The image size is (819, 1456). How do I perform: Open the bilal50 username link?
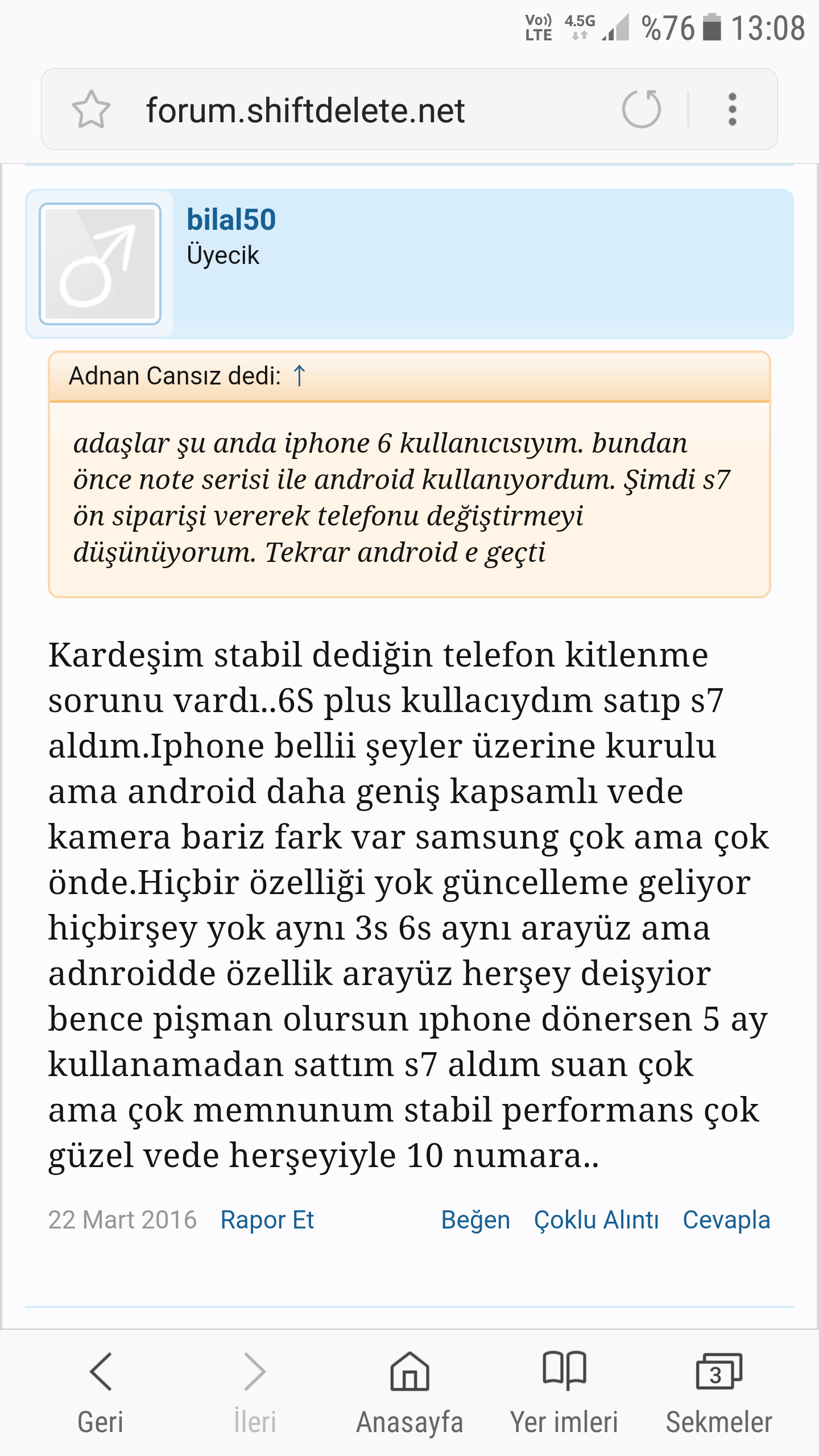(x=231, y=220)
